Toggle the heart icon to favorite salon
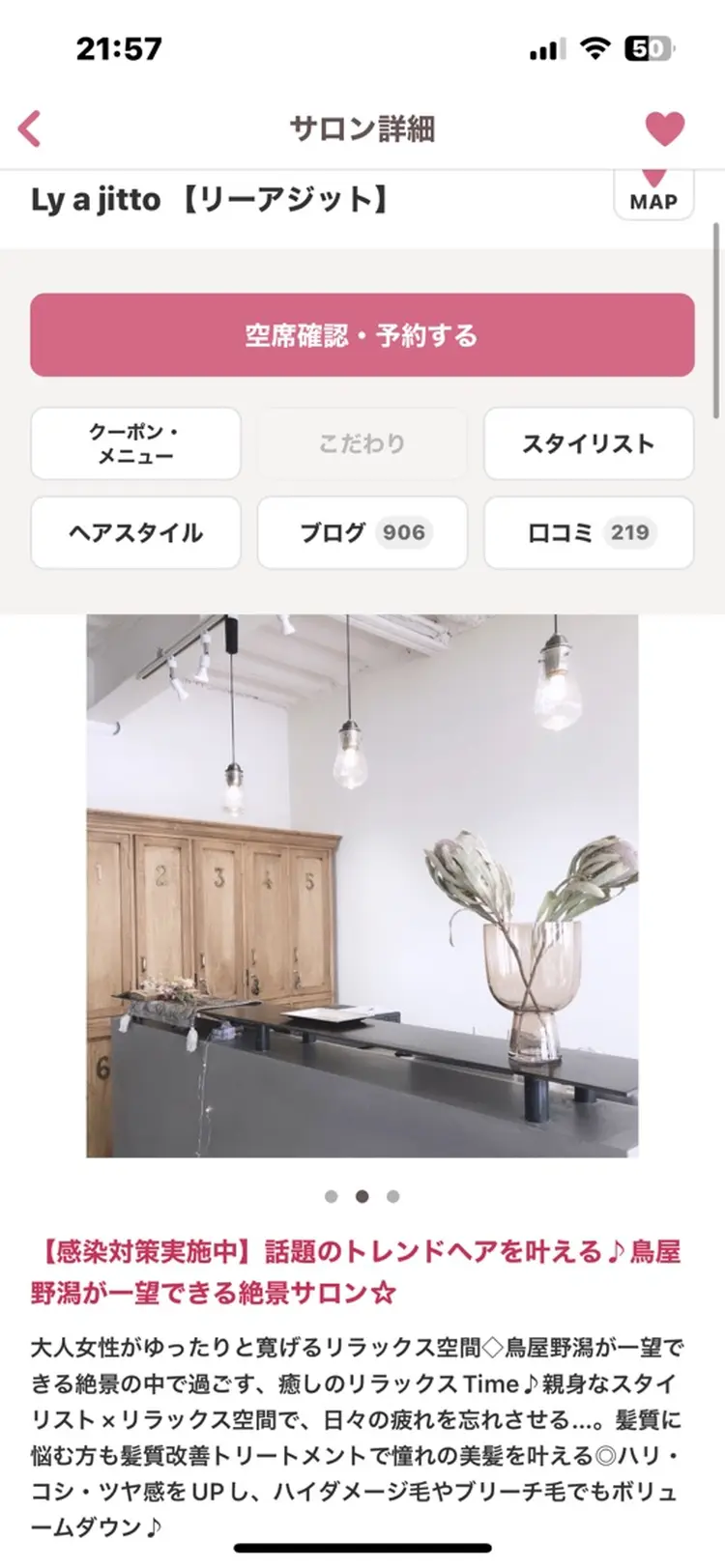This screenshot has width=725, height=1568. pyautogui.click(x=666, y=127)
